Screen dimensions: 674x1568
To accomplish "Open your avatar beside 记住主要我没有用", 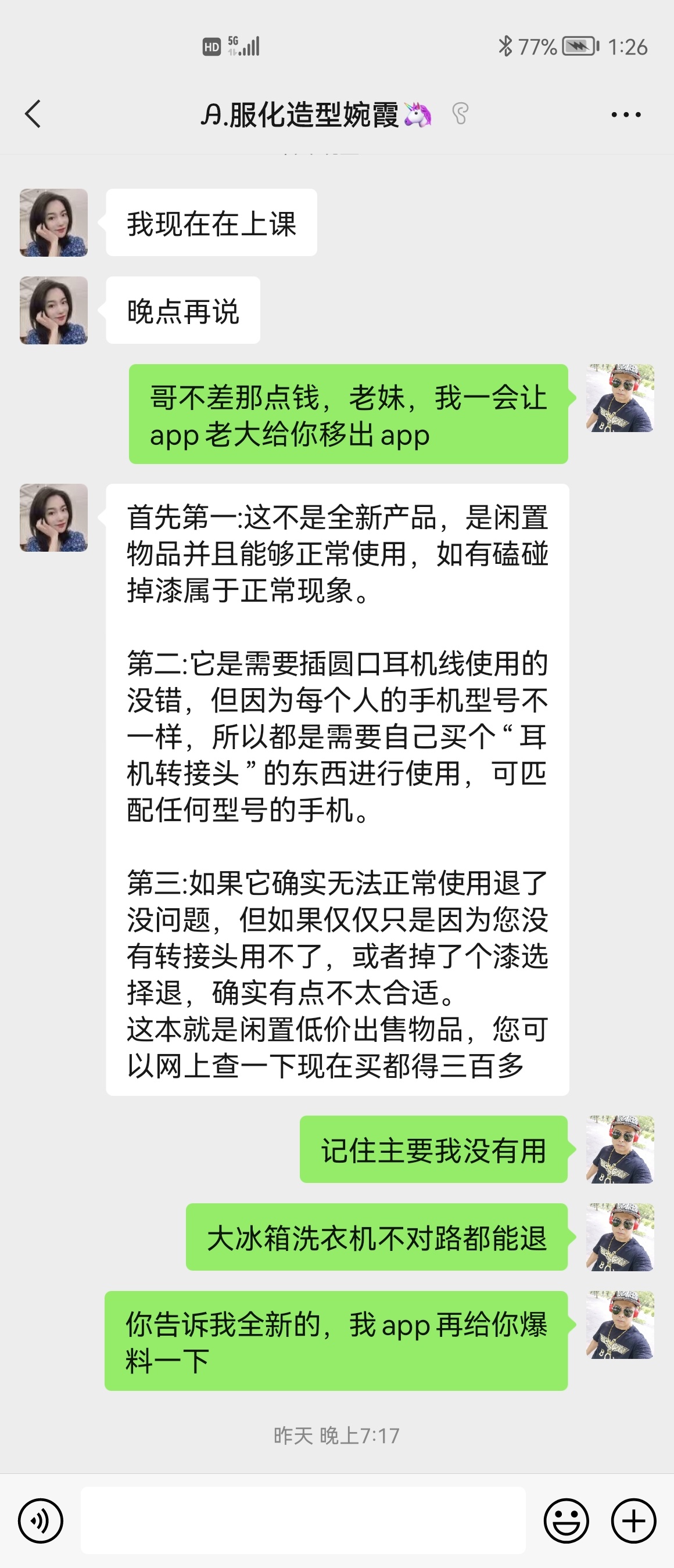I will tap(620, 1149).
